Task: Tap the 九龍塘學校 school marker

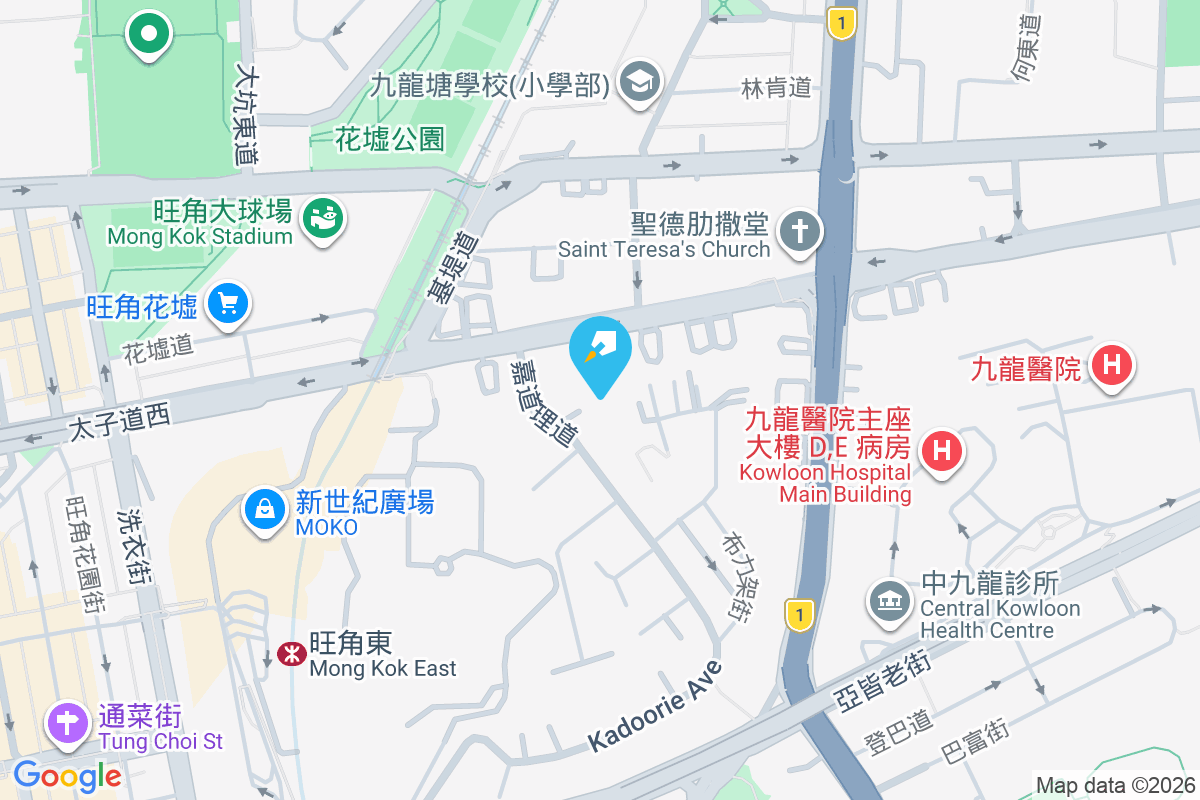Action: [x=637, y=82]
